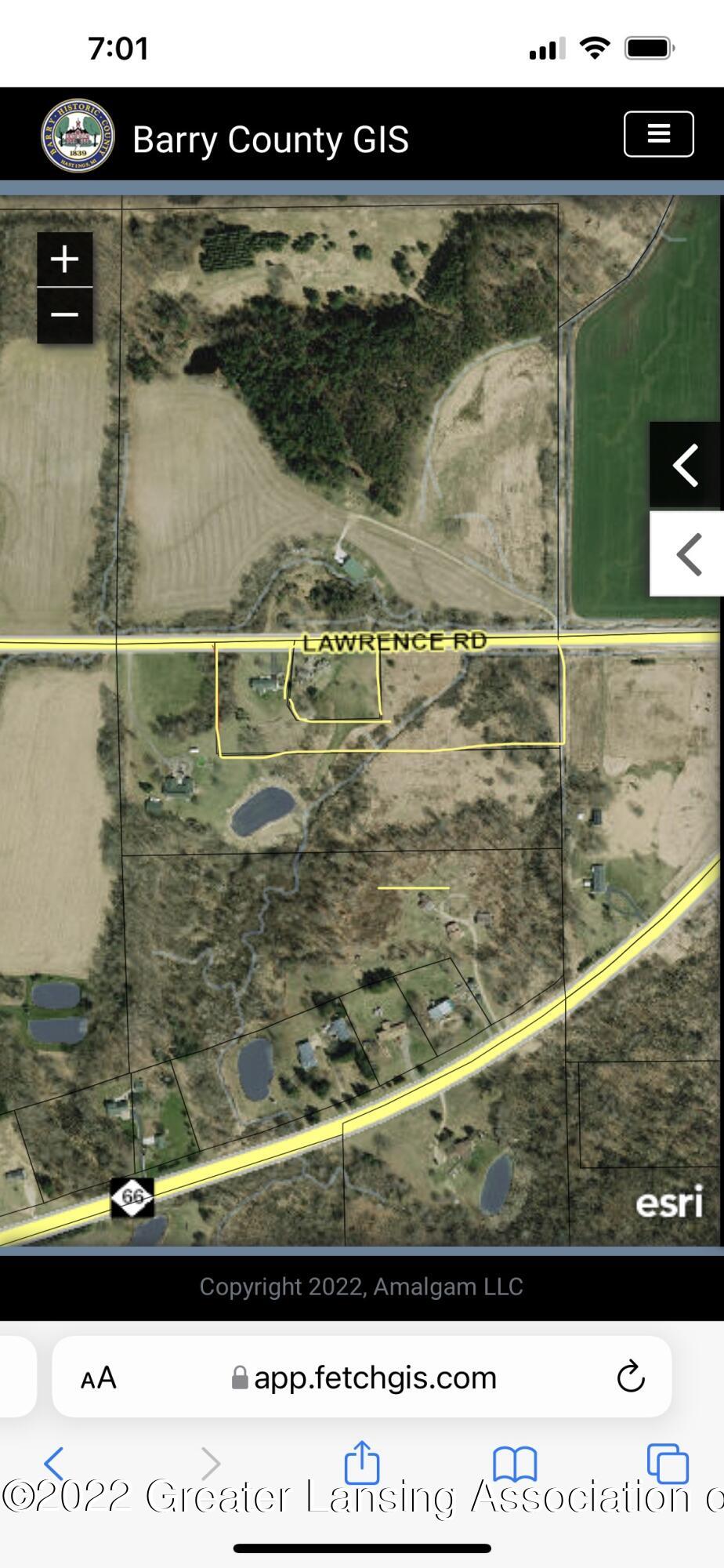Zoom in on the map
Viewport: 724px width, 1568px height.
(65, 260)
